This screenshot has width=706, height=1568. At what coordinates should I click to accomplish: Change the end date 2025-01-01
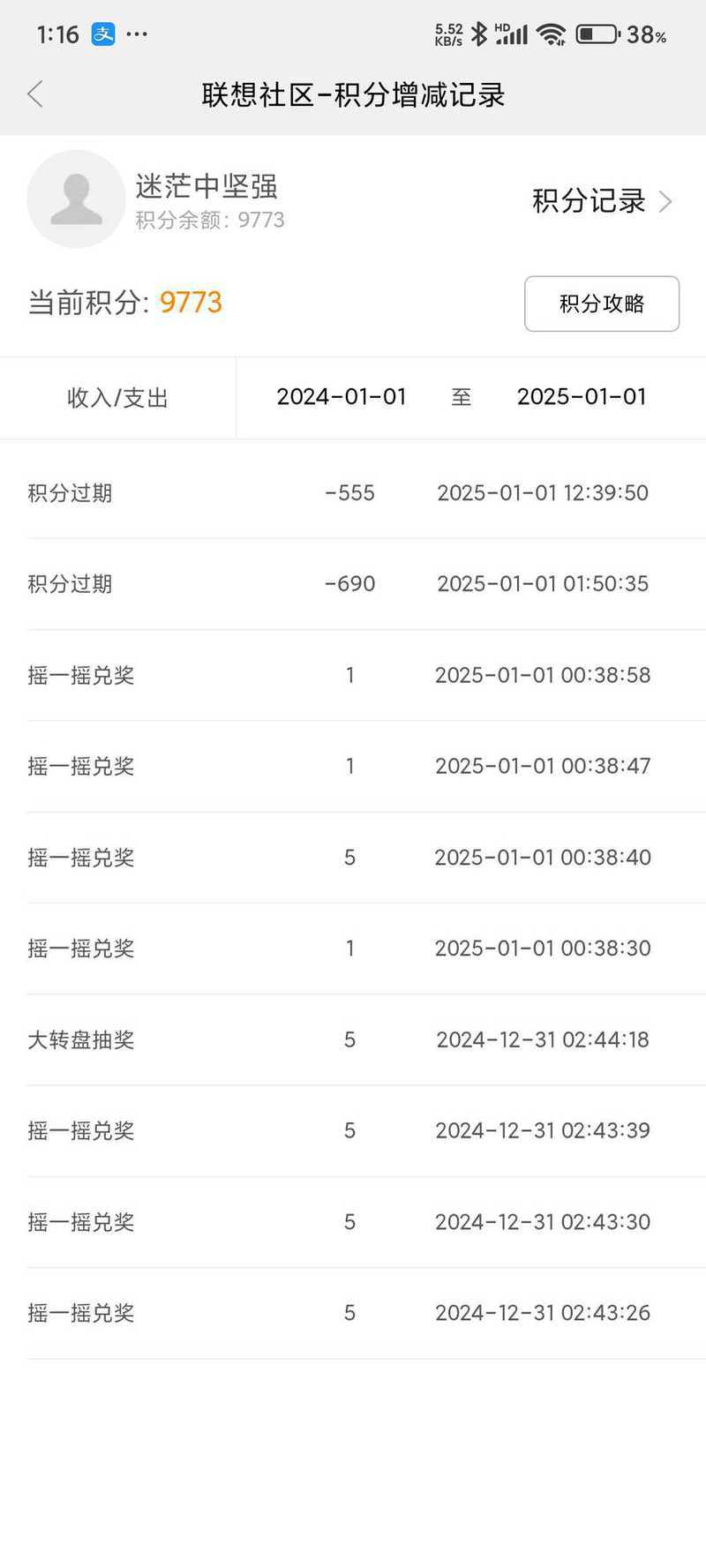(582, 397)
